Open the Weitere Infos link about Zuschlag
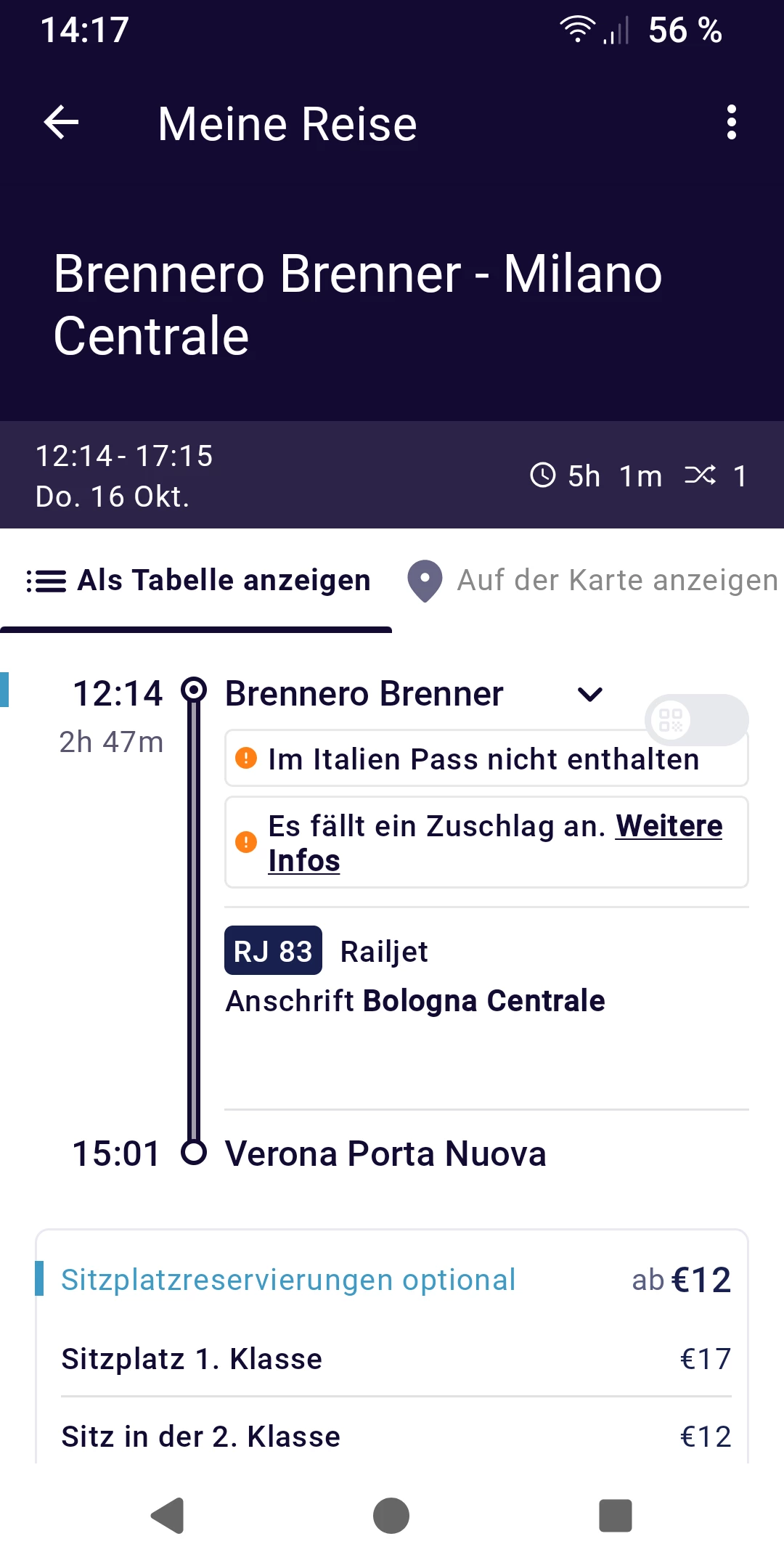The width and height of the screenshot is (784, 1568). point(668,827)
